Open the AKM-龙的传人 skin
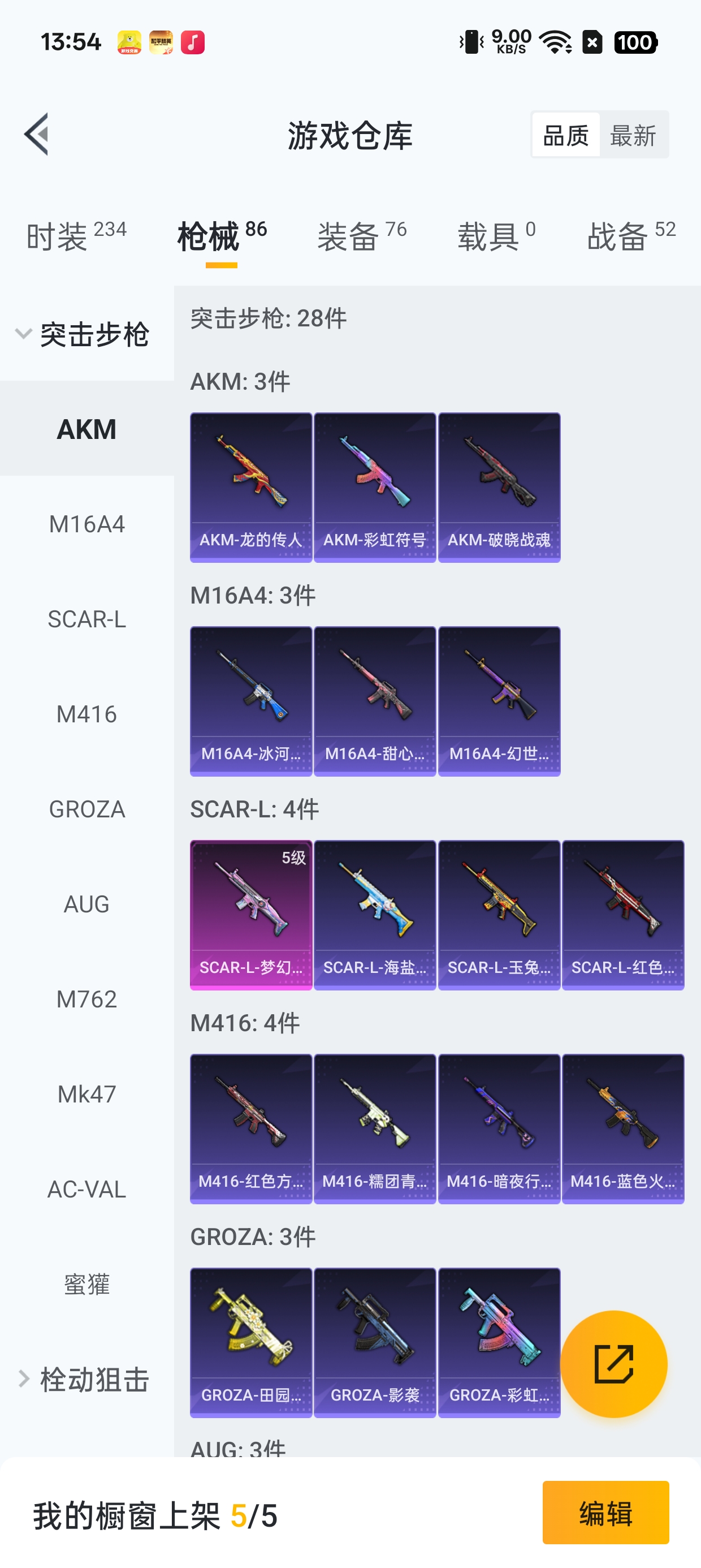This screenshot has width=701, height=1568. 250,488
